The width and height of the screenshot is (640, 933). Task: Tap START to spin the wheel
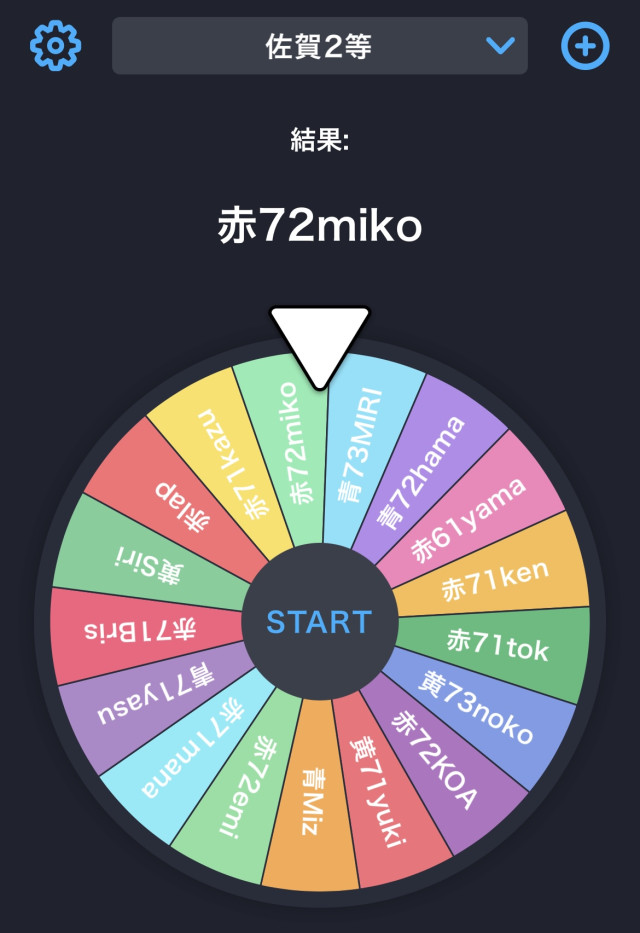click(x=319, y=621)
